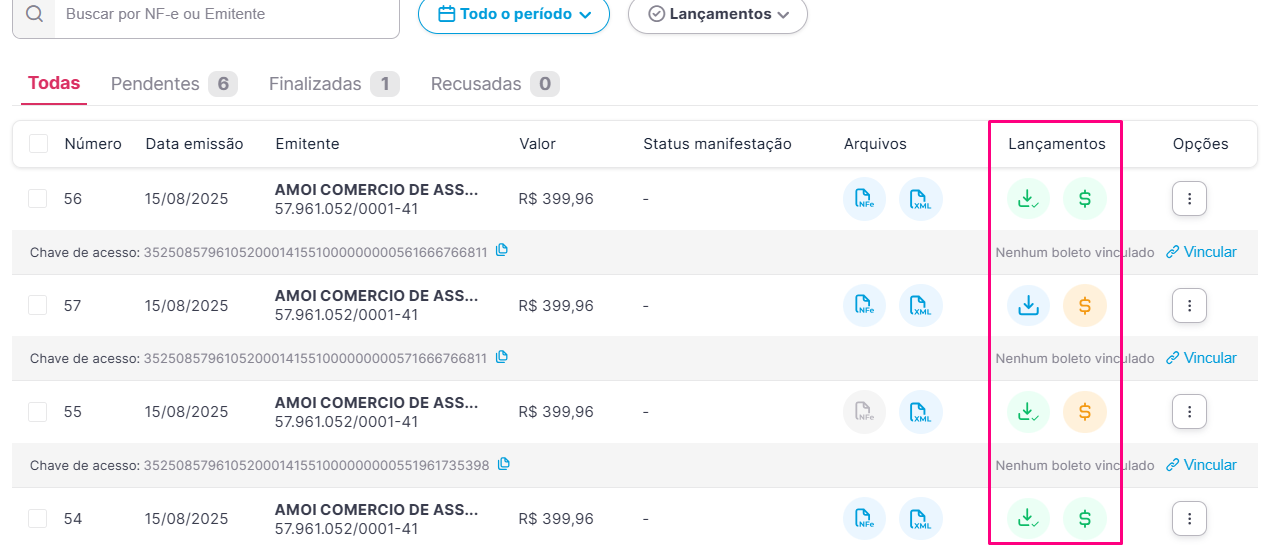Switch to the Pendentes tab
The image size is (1268, 546).
173,84
